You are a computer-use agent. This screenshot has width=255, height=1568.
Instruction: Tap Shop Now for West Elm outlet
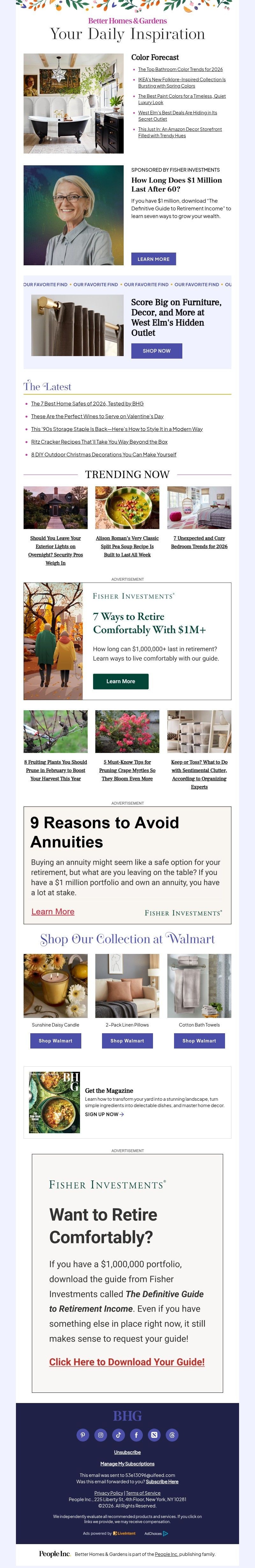157,351
